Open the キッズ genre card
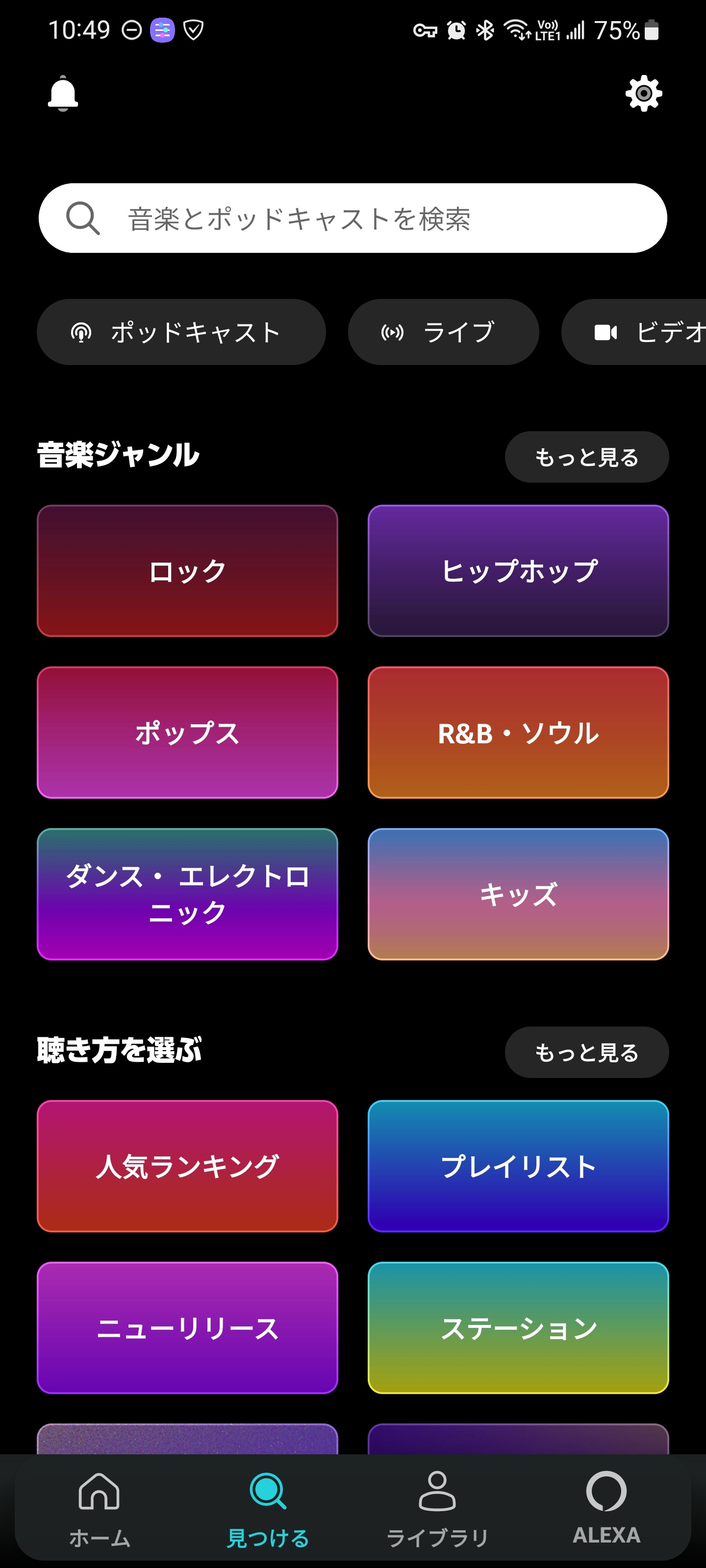Screen dimensions: 706x1568 [518, 894]
